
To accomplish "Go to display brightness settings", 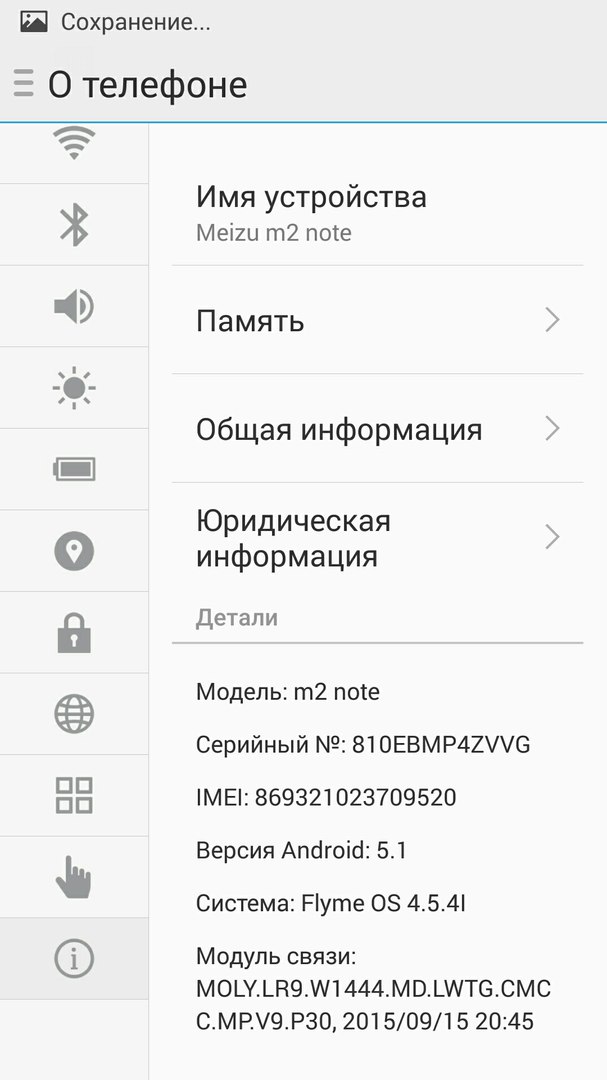I will point(74,388).
